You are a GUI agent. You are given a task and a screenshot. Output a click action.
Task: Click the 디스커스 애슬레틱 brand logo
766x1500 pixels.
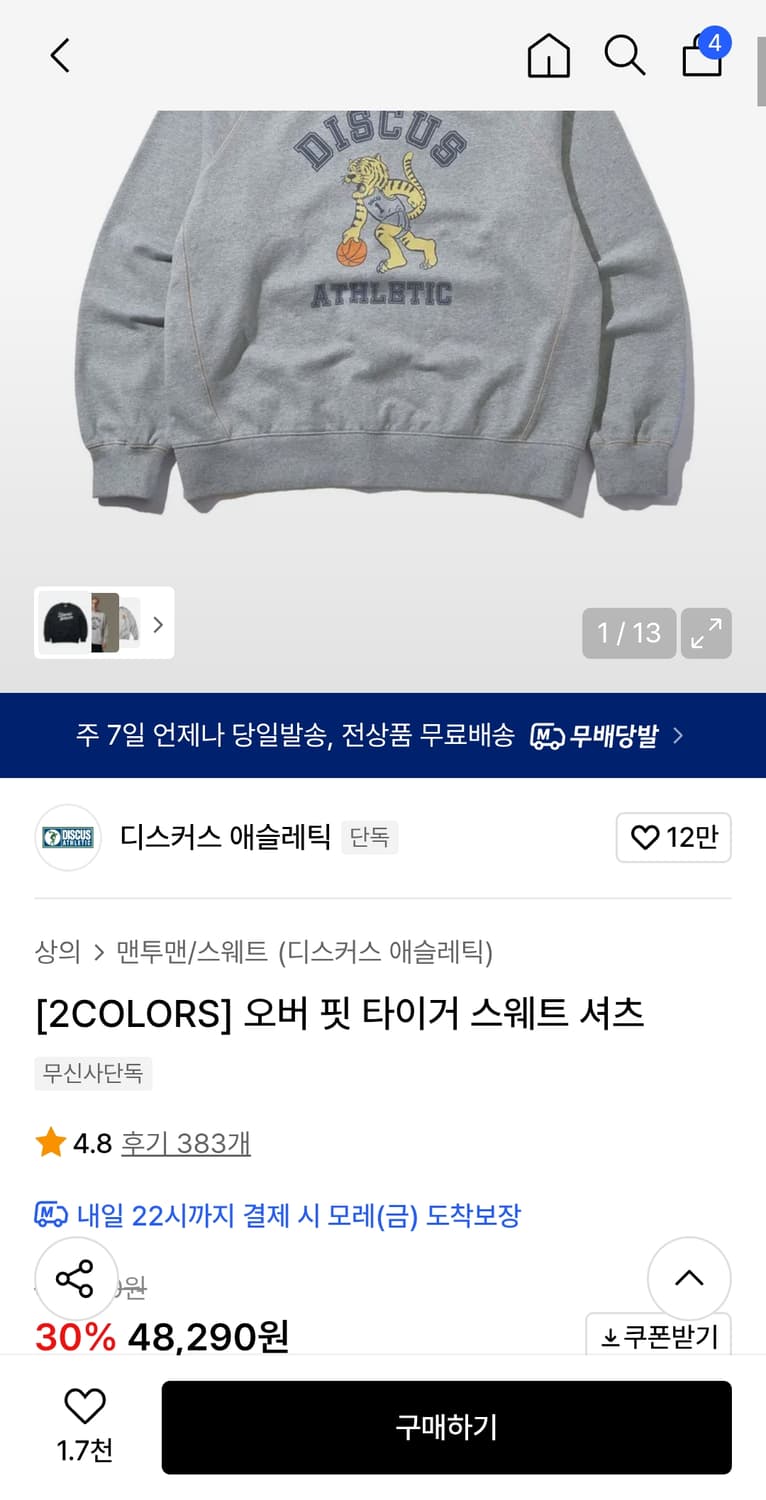coord(68,838)
